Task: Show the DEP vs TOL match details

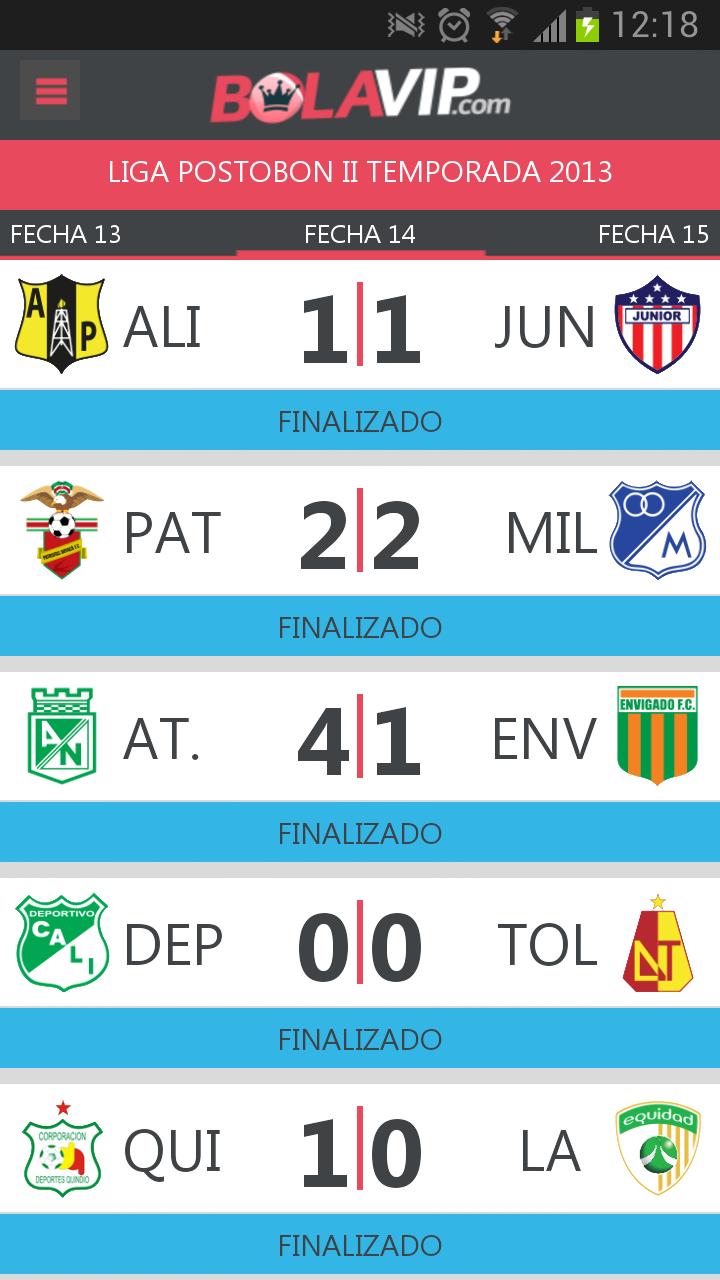Action: click(x=360, y=945)
